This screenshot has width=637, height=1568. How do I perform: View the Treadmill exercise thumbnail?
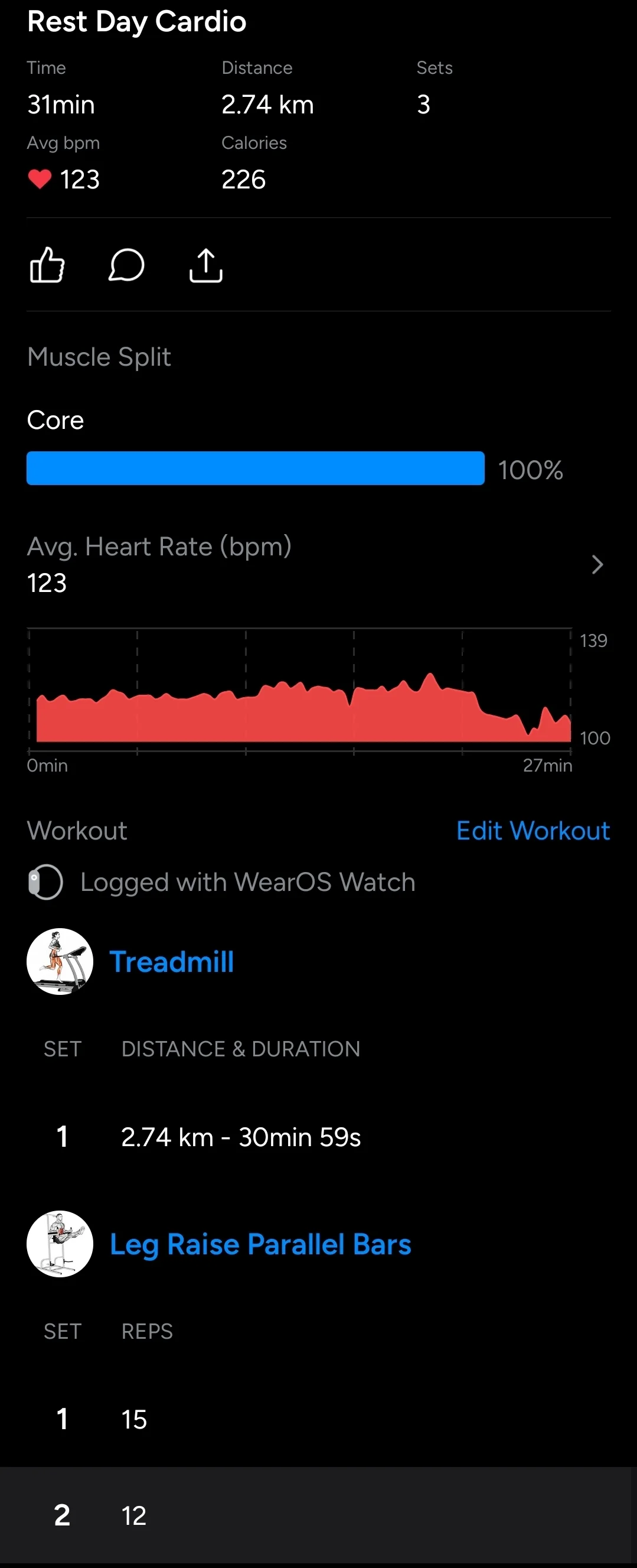[60, 962]
